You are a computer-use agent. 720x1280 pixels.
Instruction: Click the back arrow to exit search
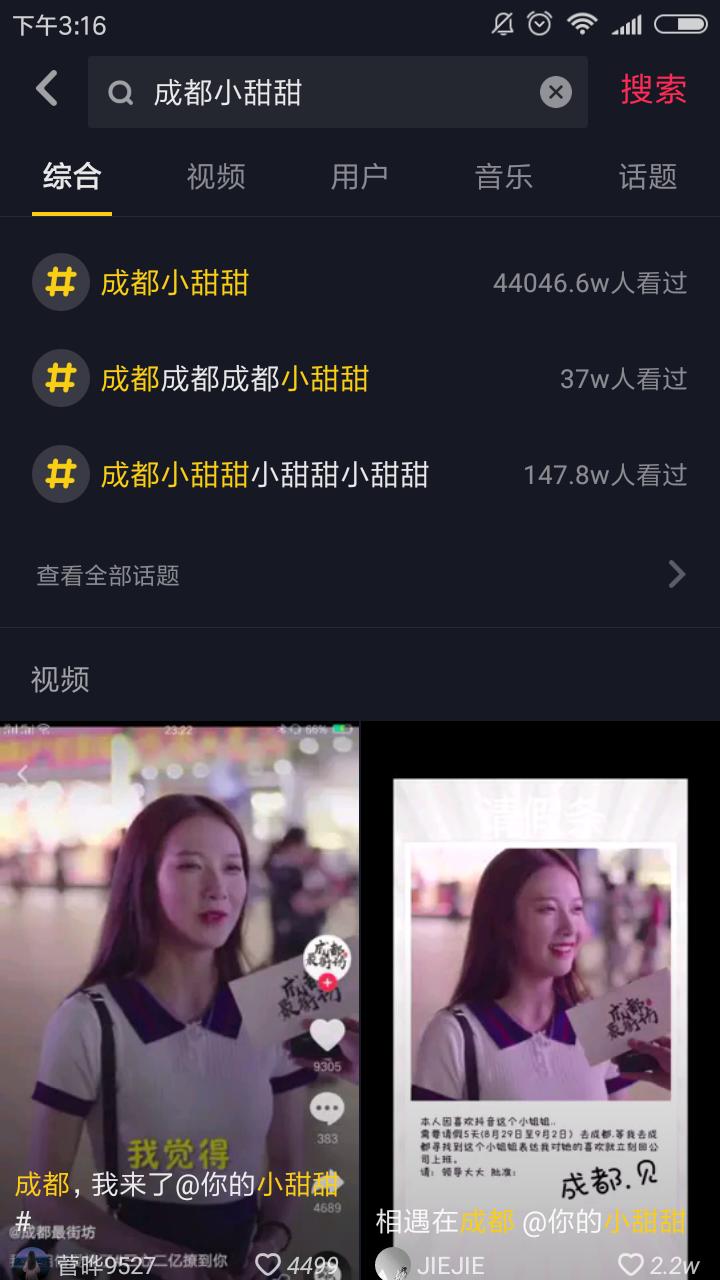(x=44, y=89)
